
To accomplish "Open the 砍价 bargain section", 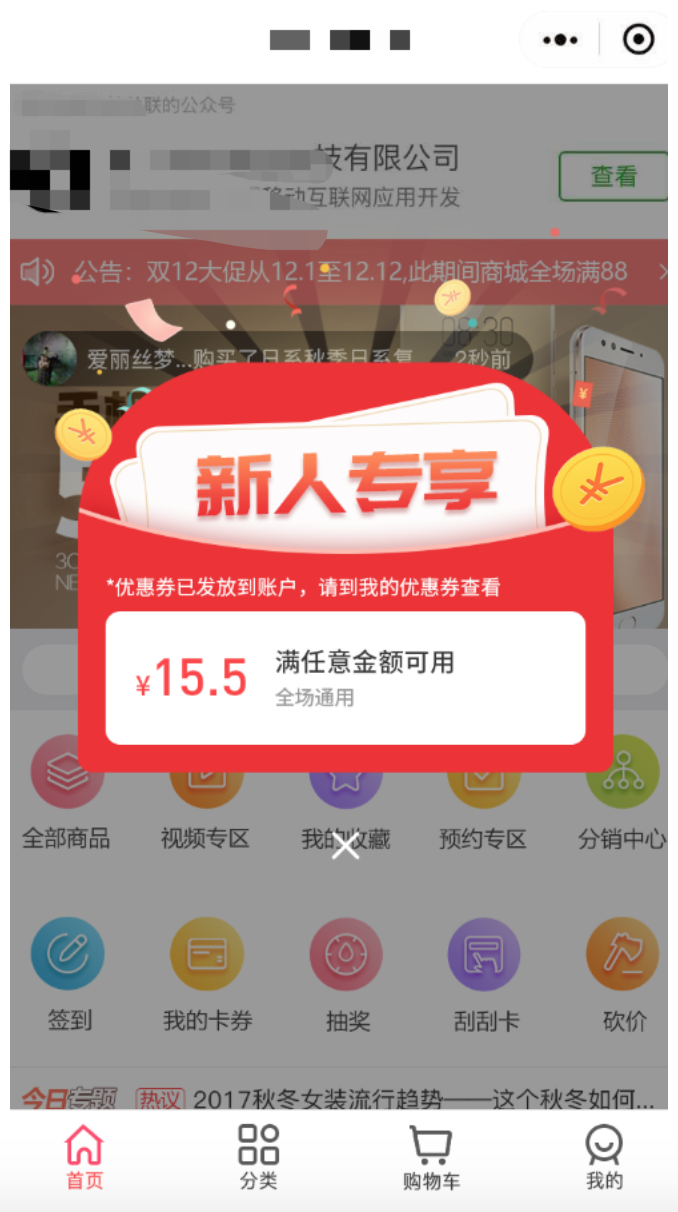I will point(623,973).
